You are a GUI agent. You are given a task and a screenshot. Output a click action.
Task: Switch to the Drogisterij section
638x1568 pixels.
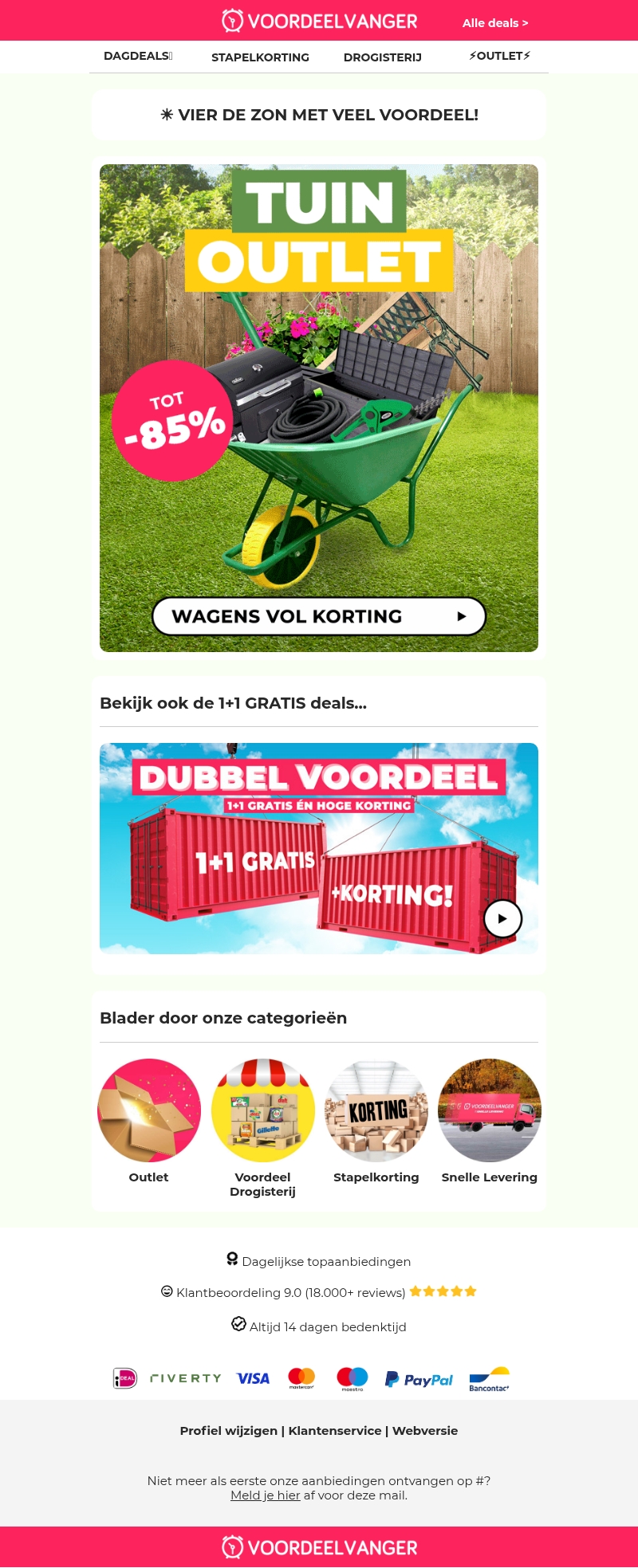coord(382,57)
